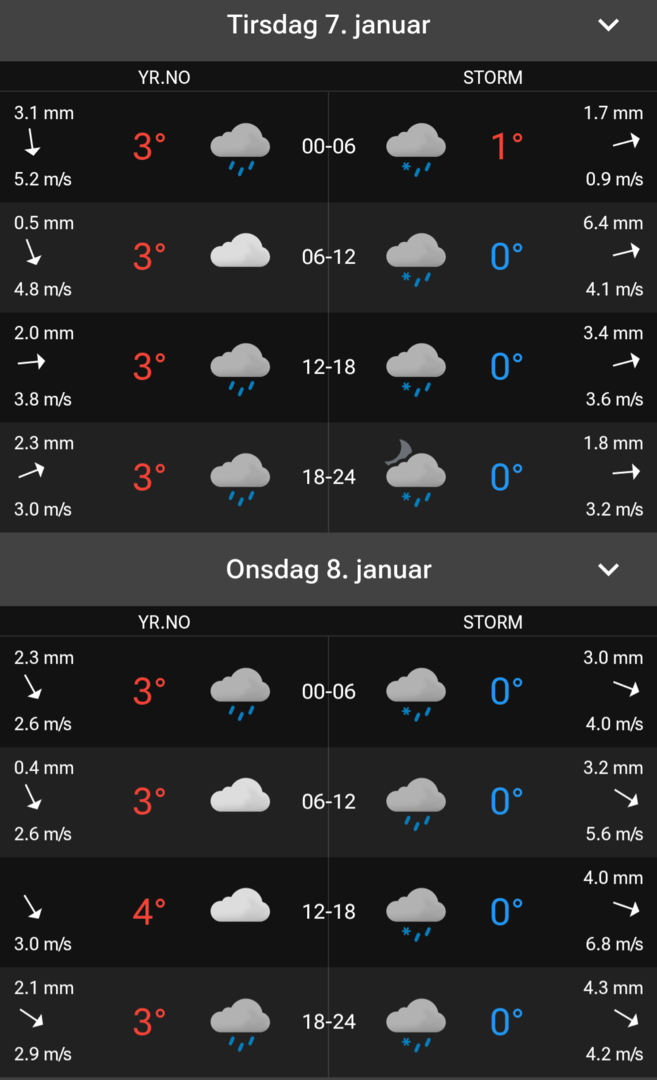Viewport: 657px width, 1080px height.
Task: Expand the Onsdag 8. januar forecast section
Action: [608, 570]
